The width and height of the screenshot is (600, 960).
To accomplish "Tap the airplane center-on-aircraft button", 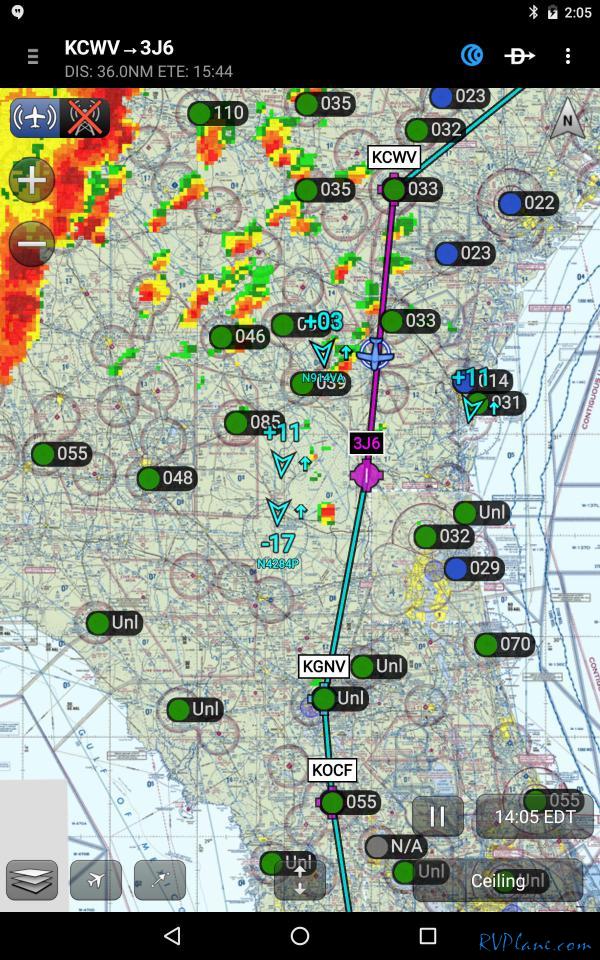I will click(96, 880).
